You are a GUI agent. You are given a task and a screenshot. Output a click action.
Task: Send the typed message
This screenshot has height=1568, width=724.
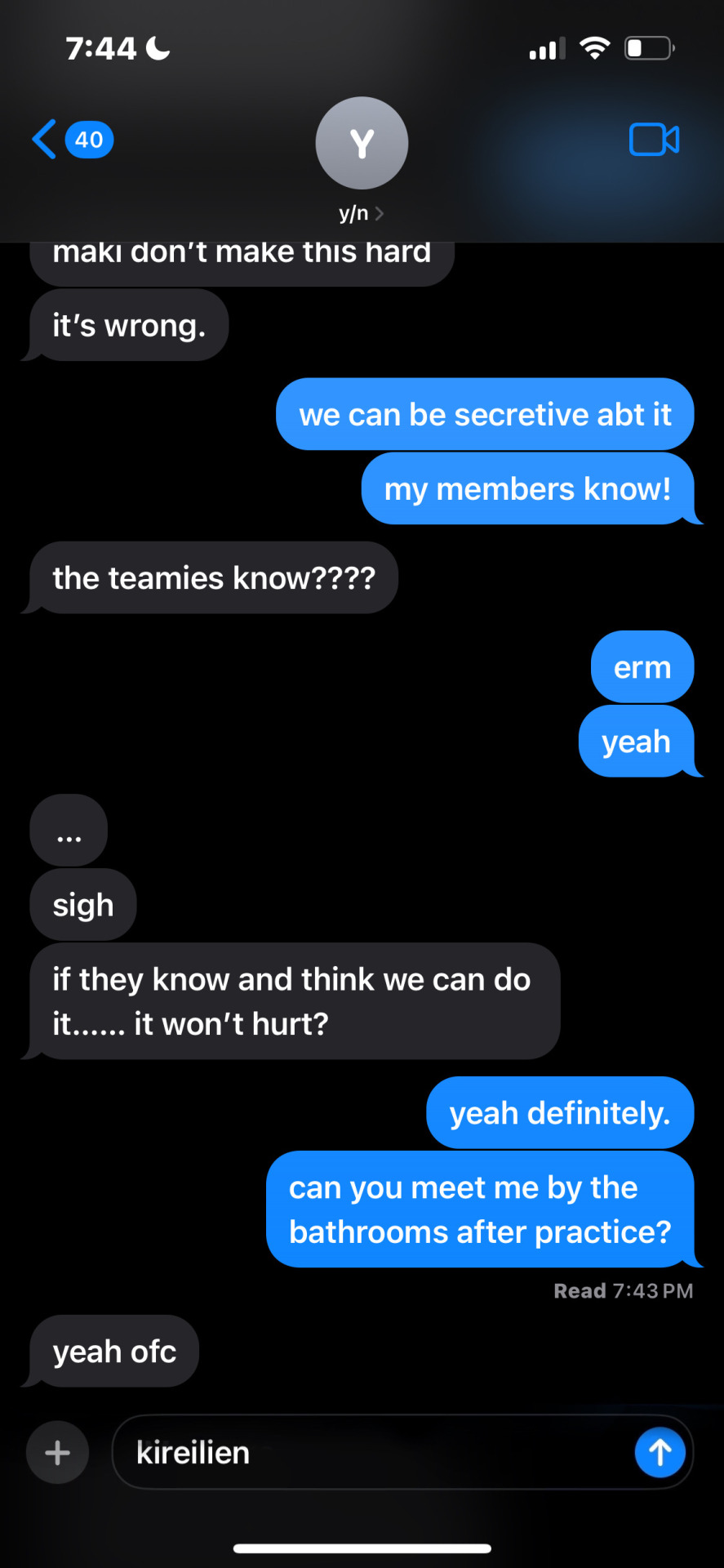click(660, 1453)
